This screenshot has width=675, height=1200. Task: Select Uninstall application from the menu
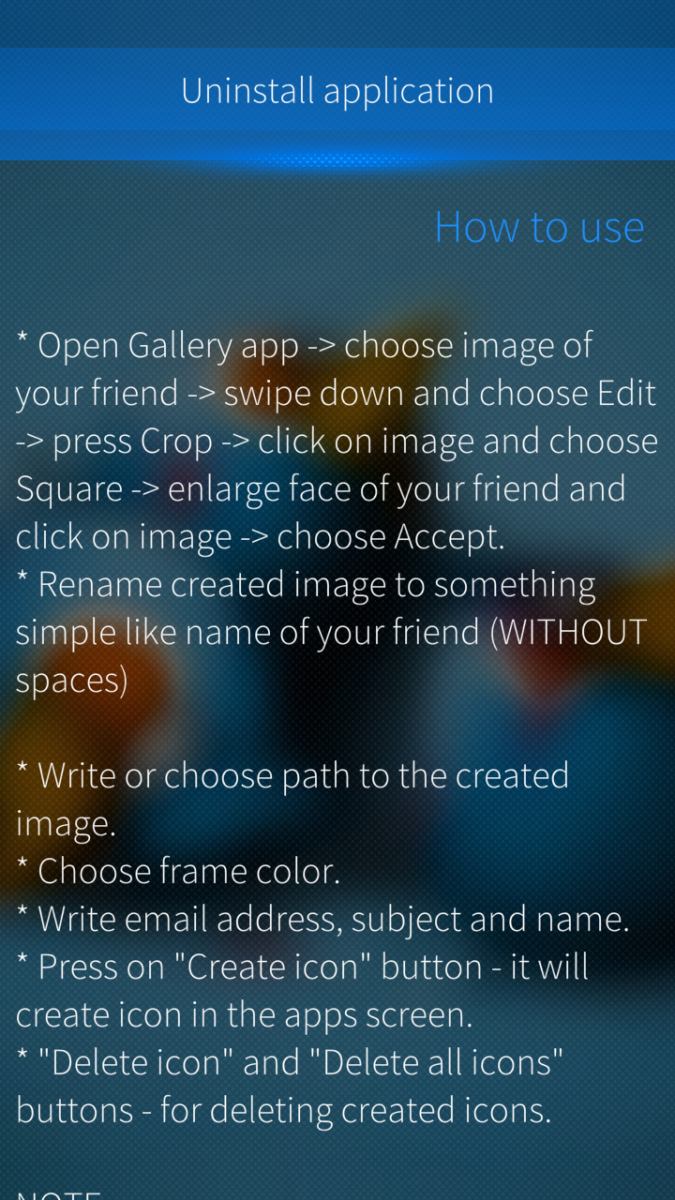337,92
